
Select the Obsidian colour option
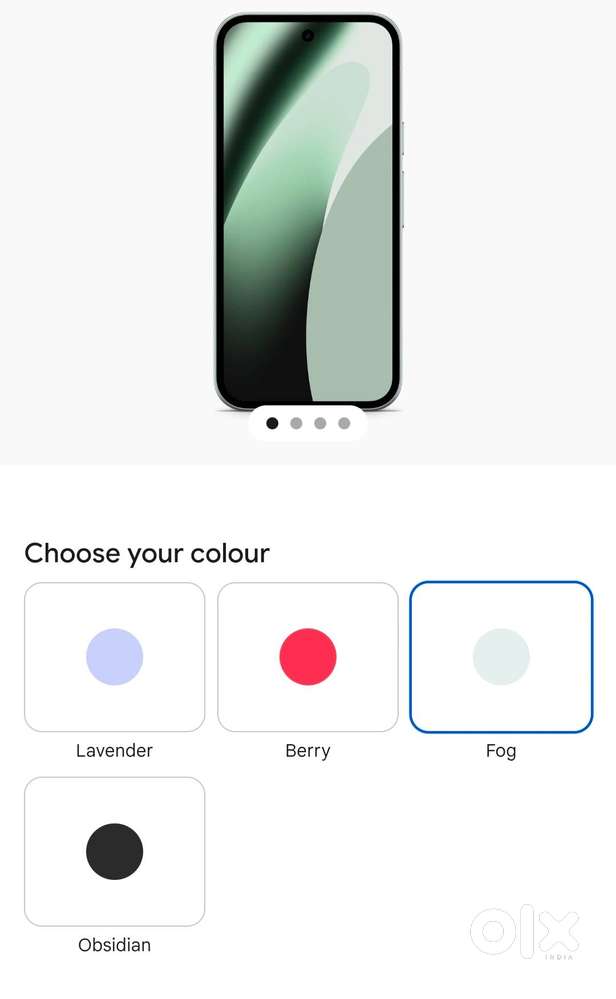(x=114, y=851)
